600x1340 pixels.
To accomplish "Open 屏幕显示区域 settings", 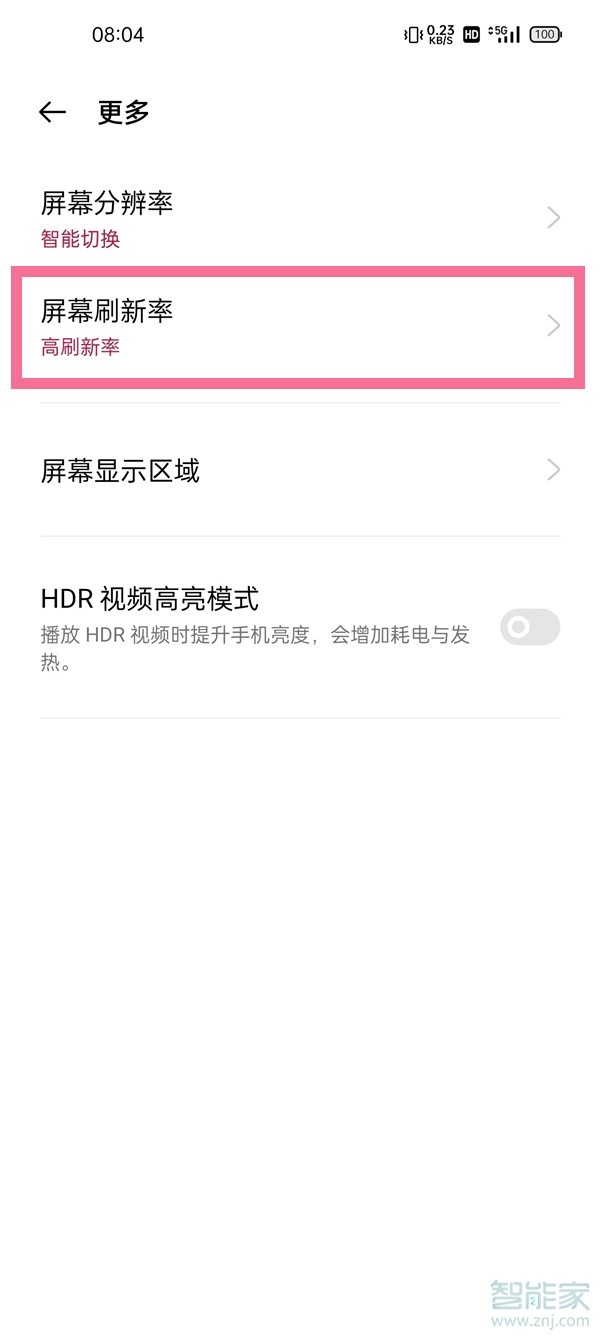I will [300, 470].
